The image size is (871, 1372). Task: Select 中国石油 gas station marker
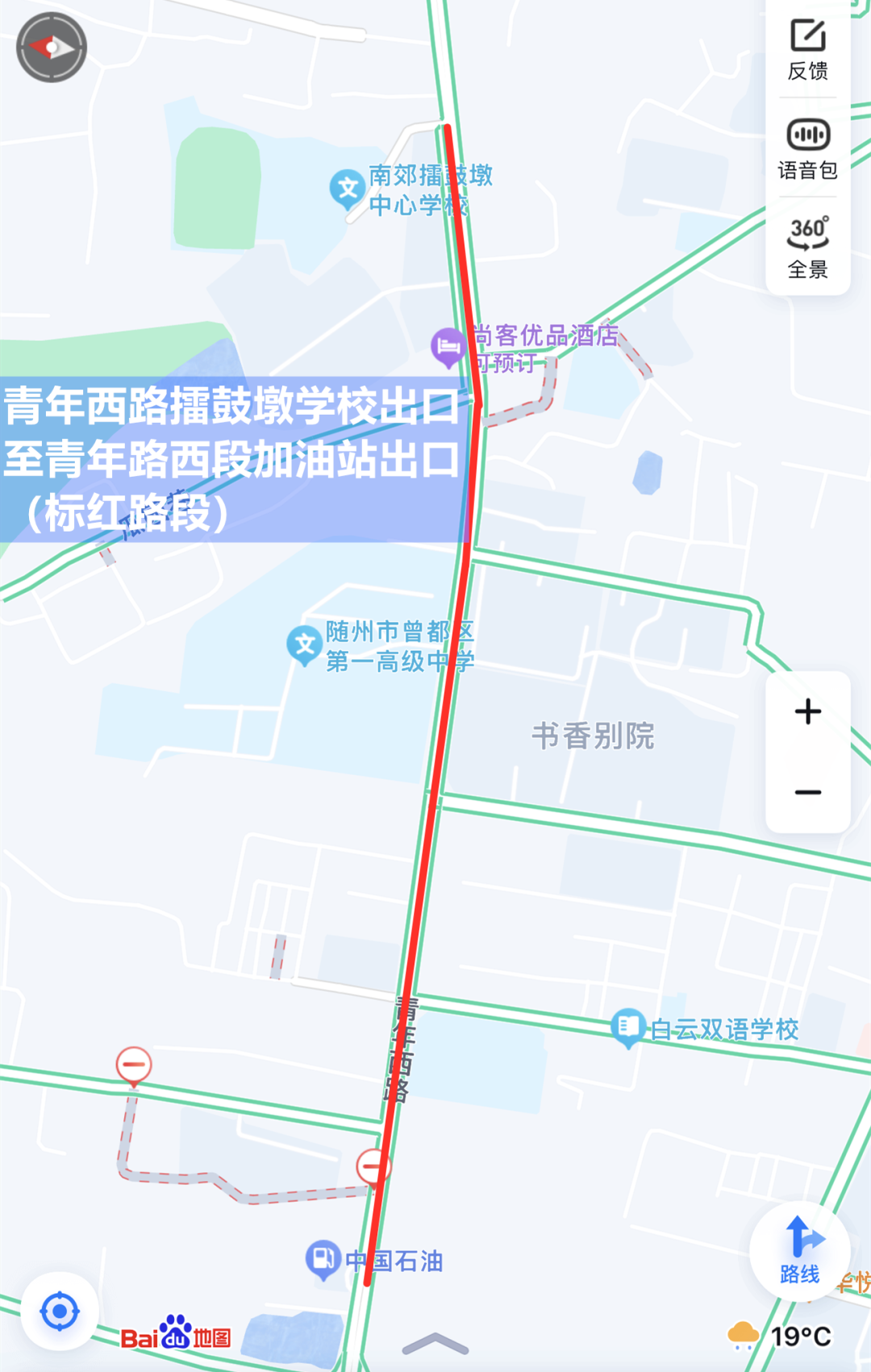323,1258
